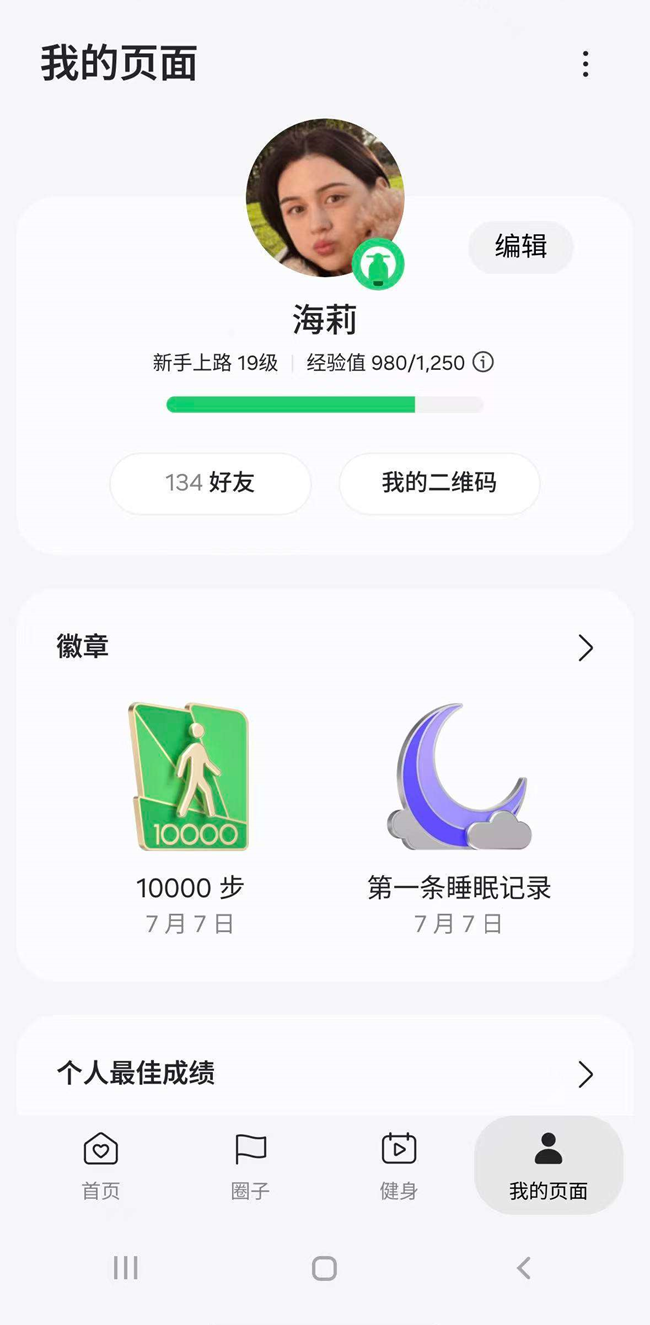Switch to the 首页 tab
650x1325 pixels.
tap(101, 1165)
